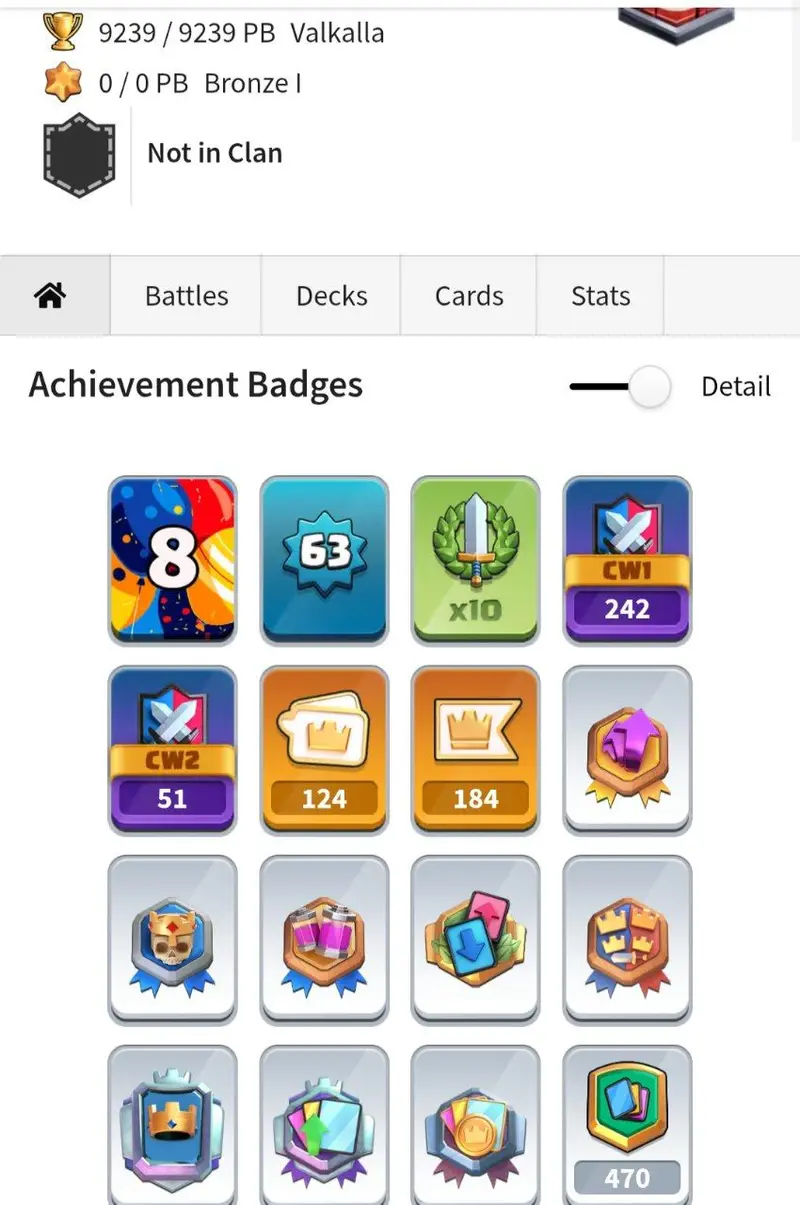Open the CW1 242 badge
The image size is (800, 1205).
[627, 560]
